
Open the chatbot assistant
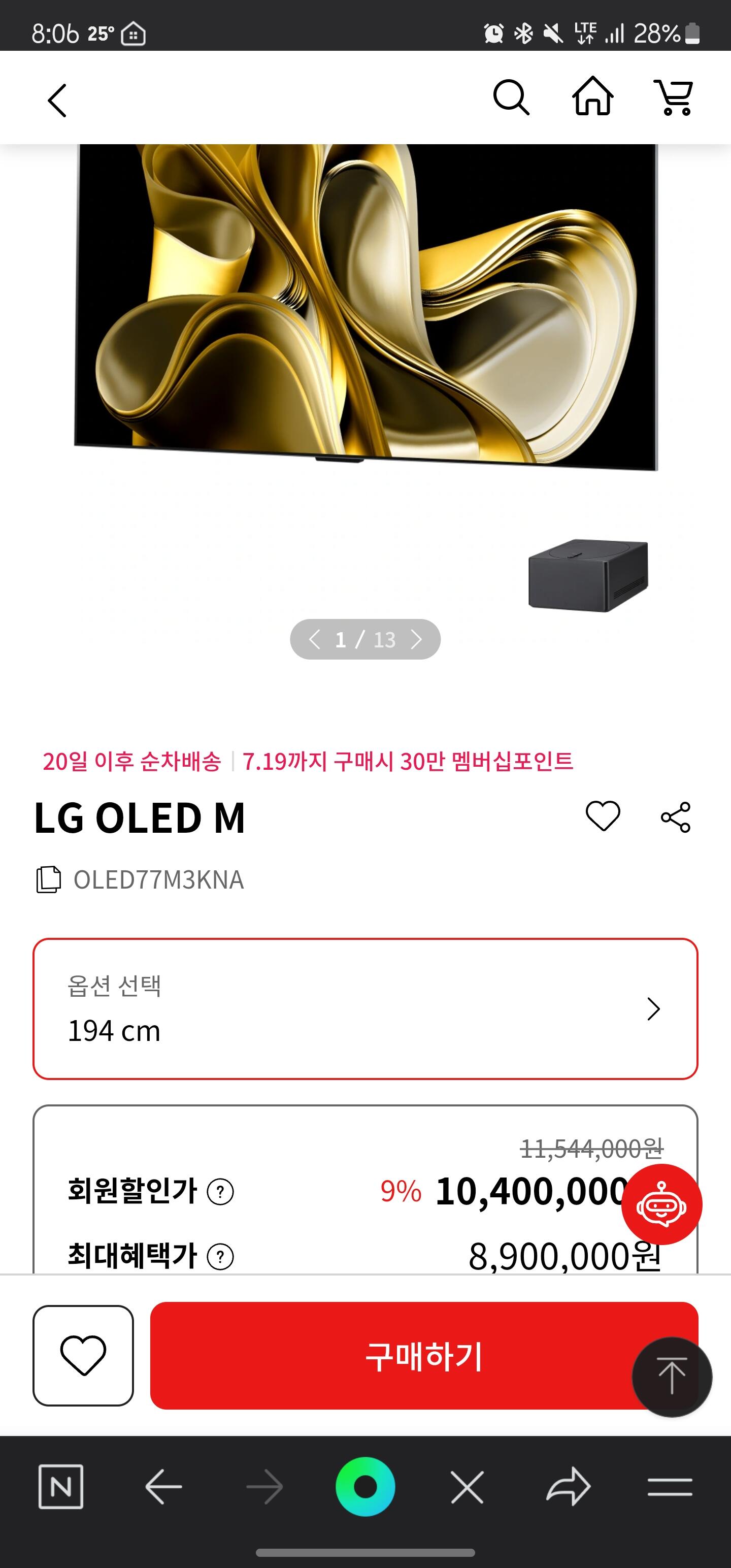pos(661,1204)
